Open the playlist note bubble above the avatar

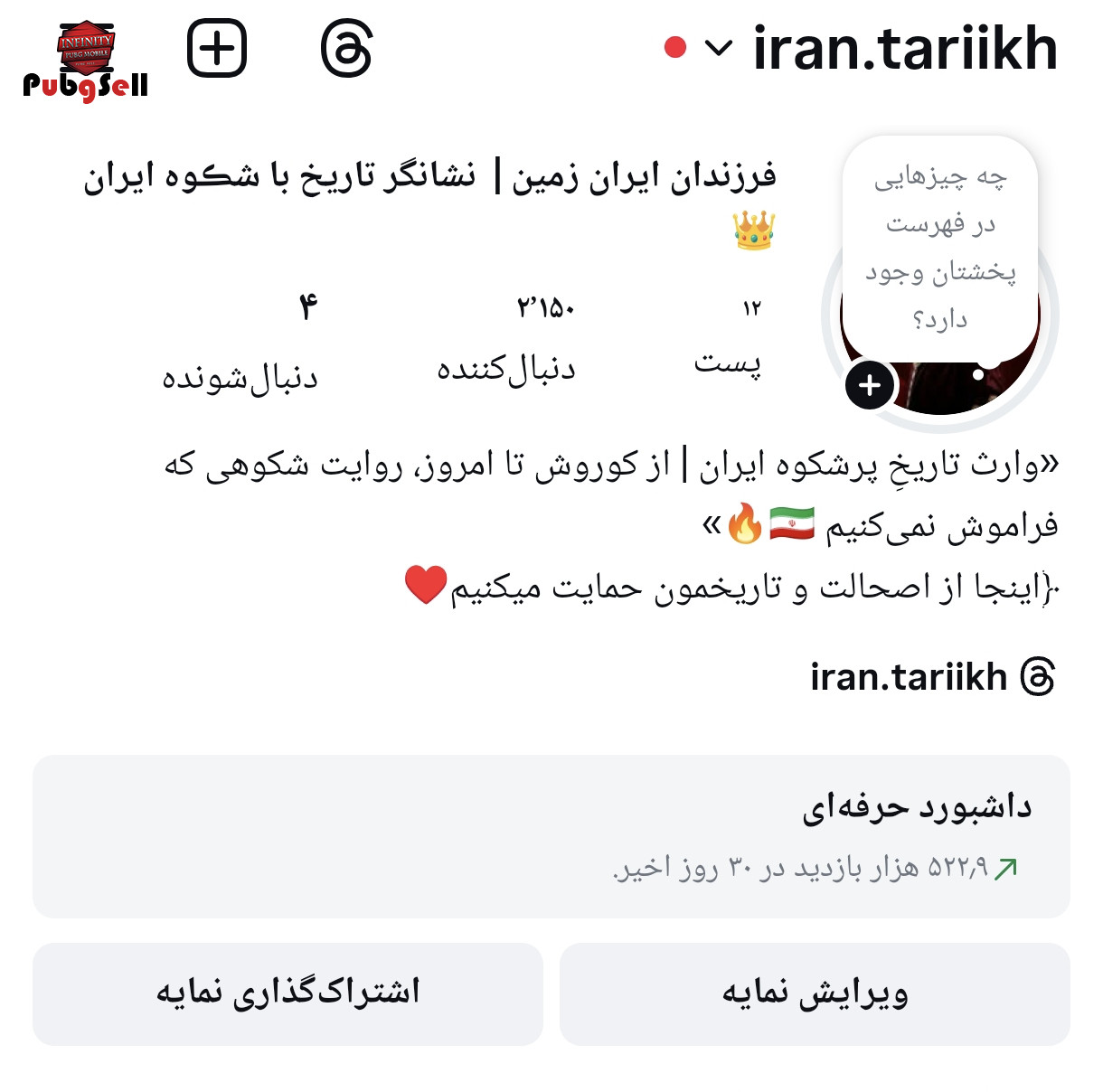(939, 247)
